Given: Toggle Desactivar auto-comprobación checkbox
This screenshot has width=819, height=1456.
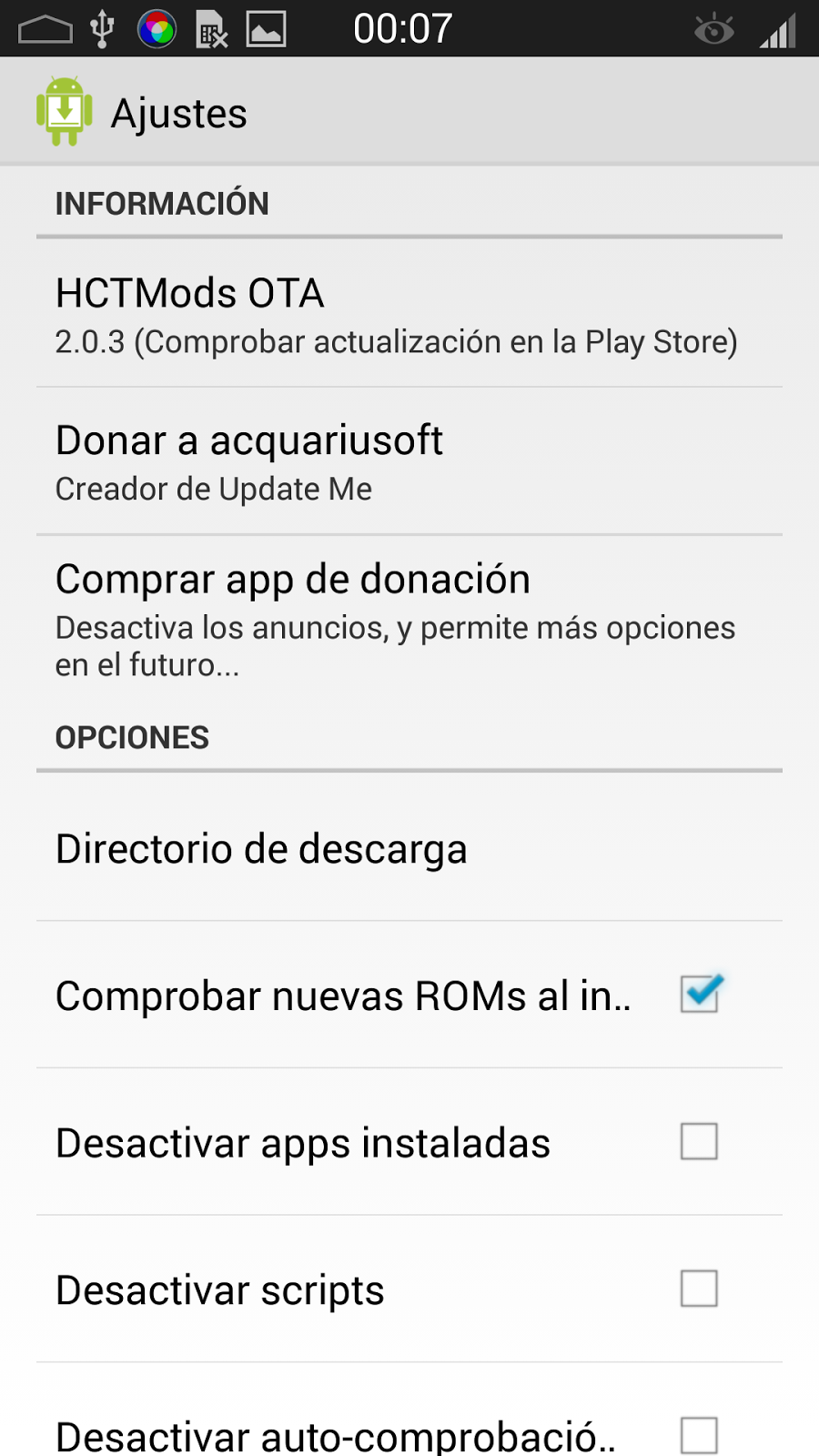Looking at the screenshot, I should coord(699,1434).
